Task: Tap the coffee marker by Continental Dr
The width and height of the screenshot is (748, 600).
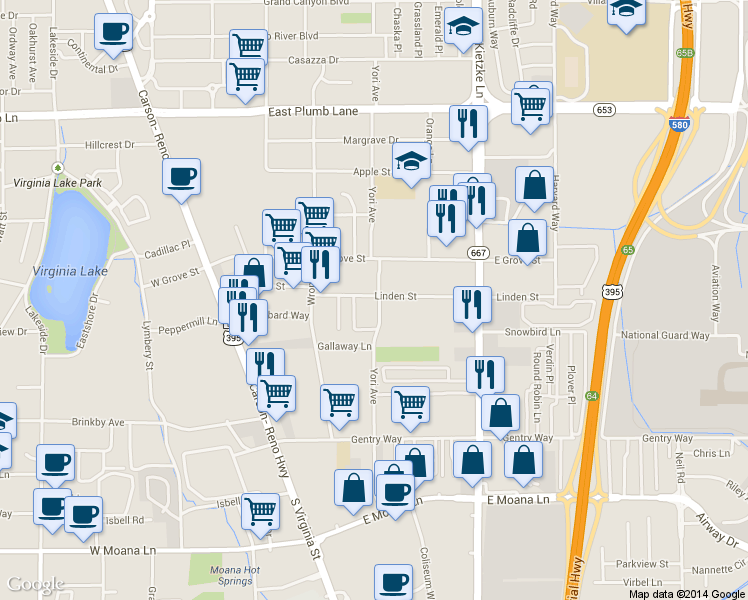Action: [114, 31]
